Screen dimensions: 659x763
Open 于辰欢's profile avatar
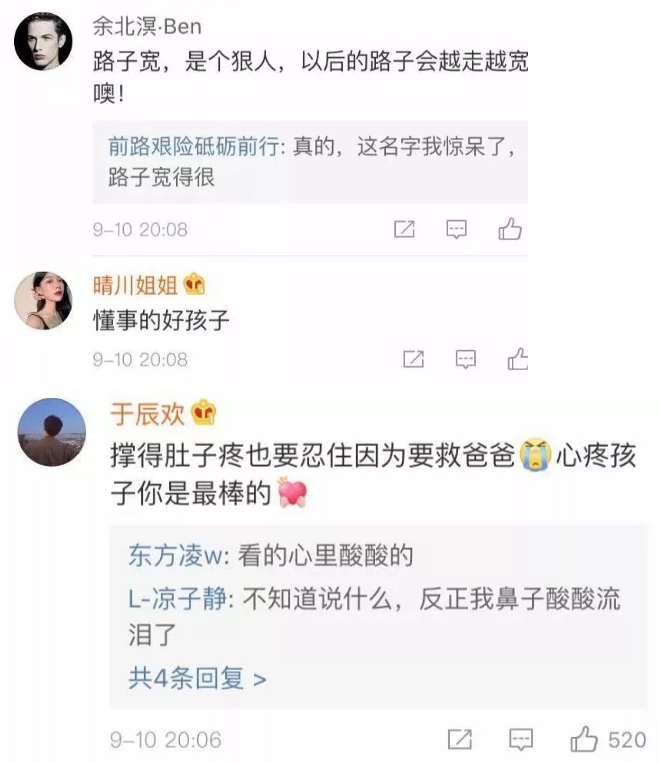tap(52, 431)
